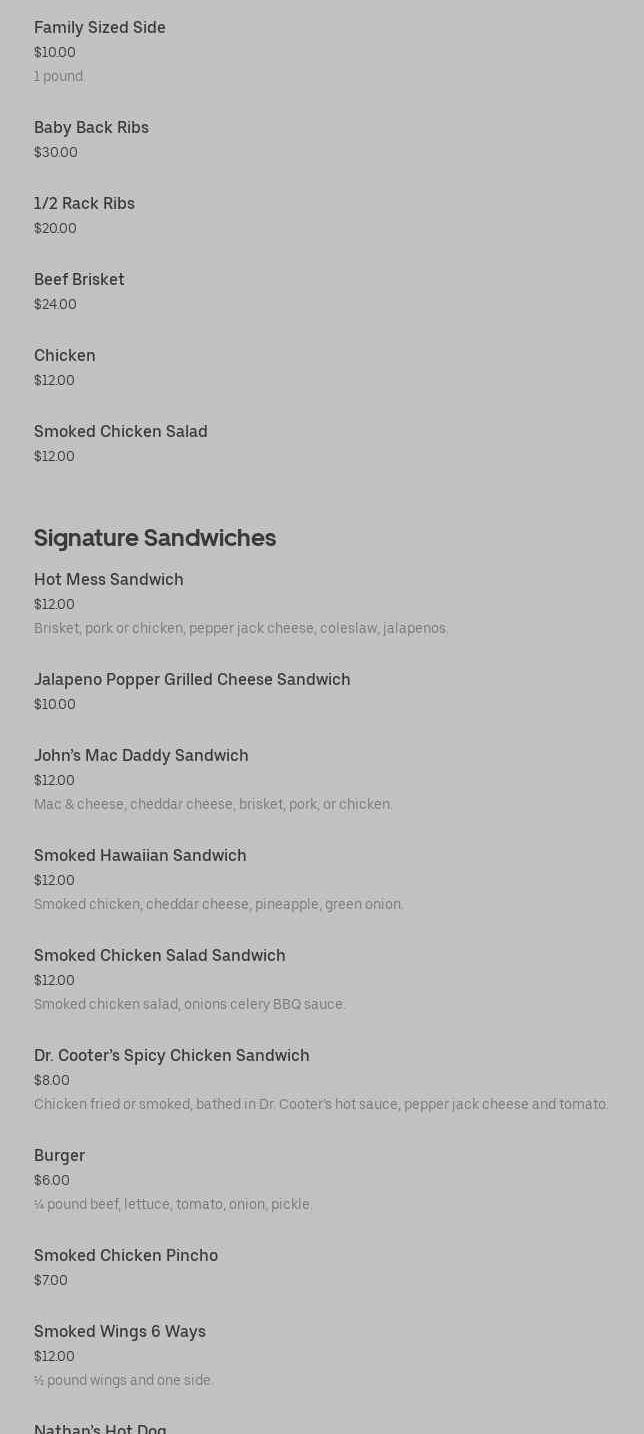The width and height of the screenshot is (644, 1434).
Task: Tap the Chicken menu item
Action: tap(65, 356)
